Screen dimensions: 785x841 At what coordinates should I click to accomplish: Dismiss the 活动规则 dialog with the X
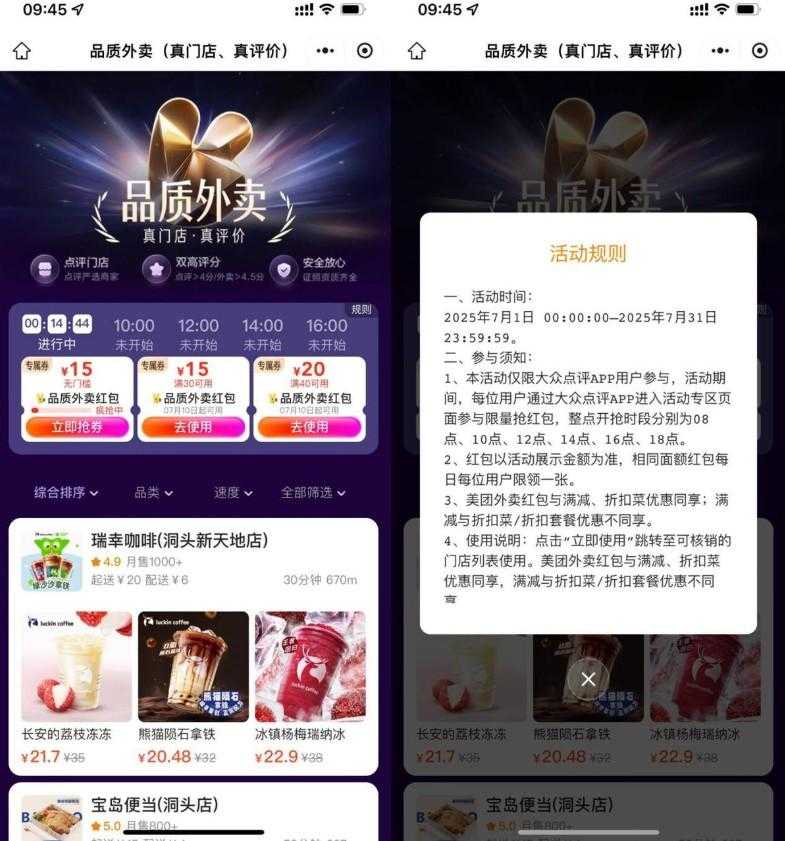click(588, 679)
